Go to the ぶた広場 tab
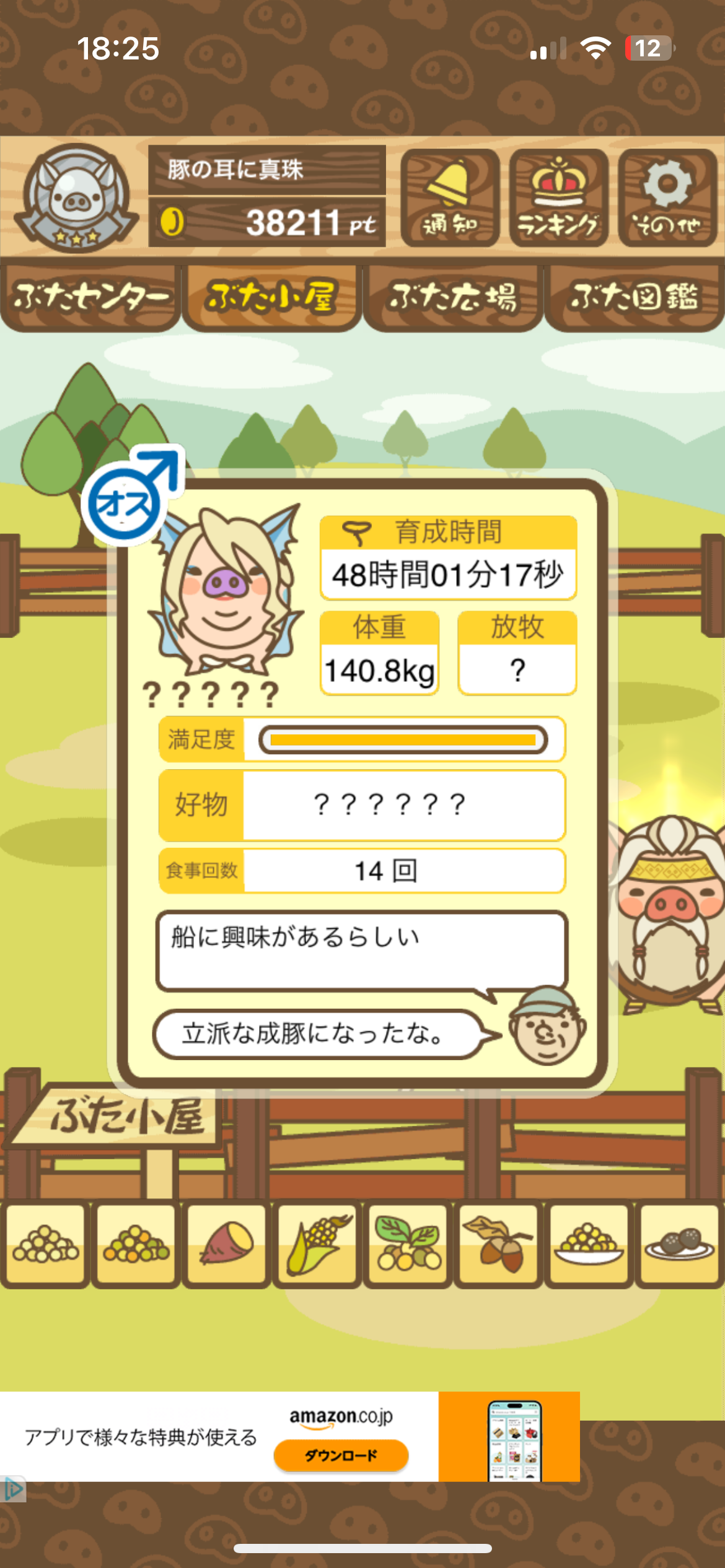The image size is (725, 1568). point(453,297)
